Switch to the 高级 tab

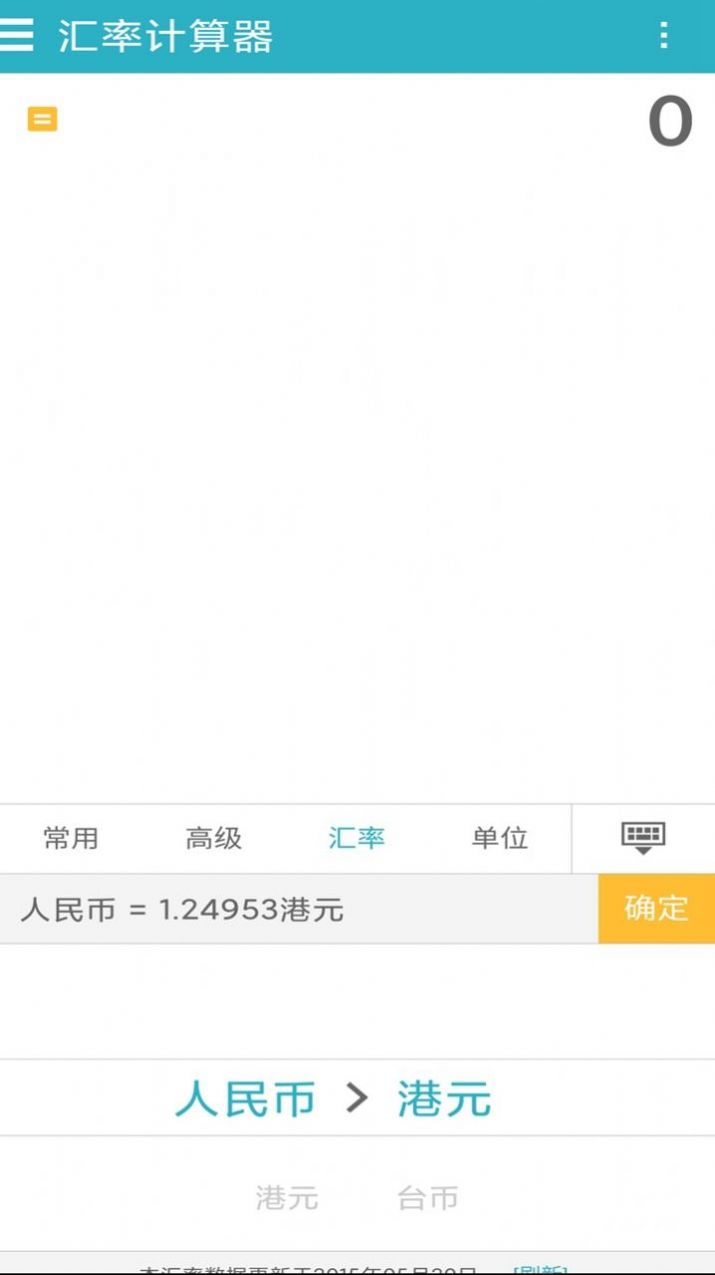tap(213, 838)
